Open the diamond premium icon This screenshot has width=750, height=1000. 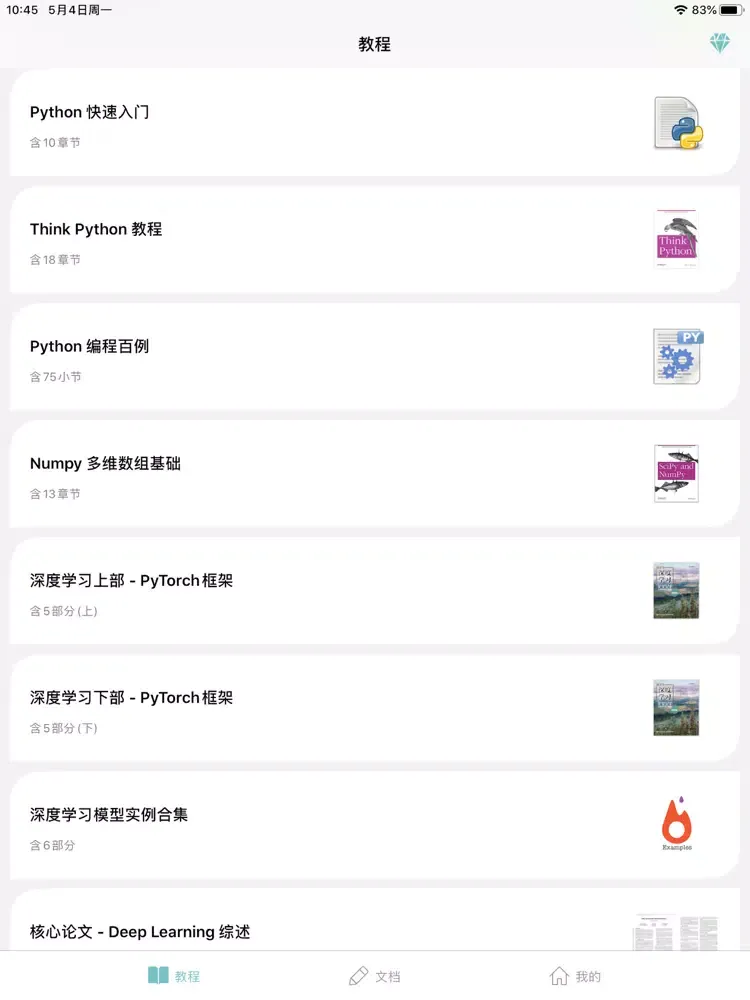point(720,43)
